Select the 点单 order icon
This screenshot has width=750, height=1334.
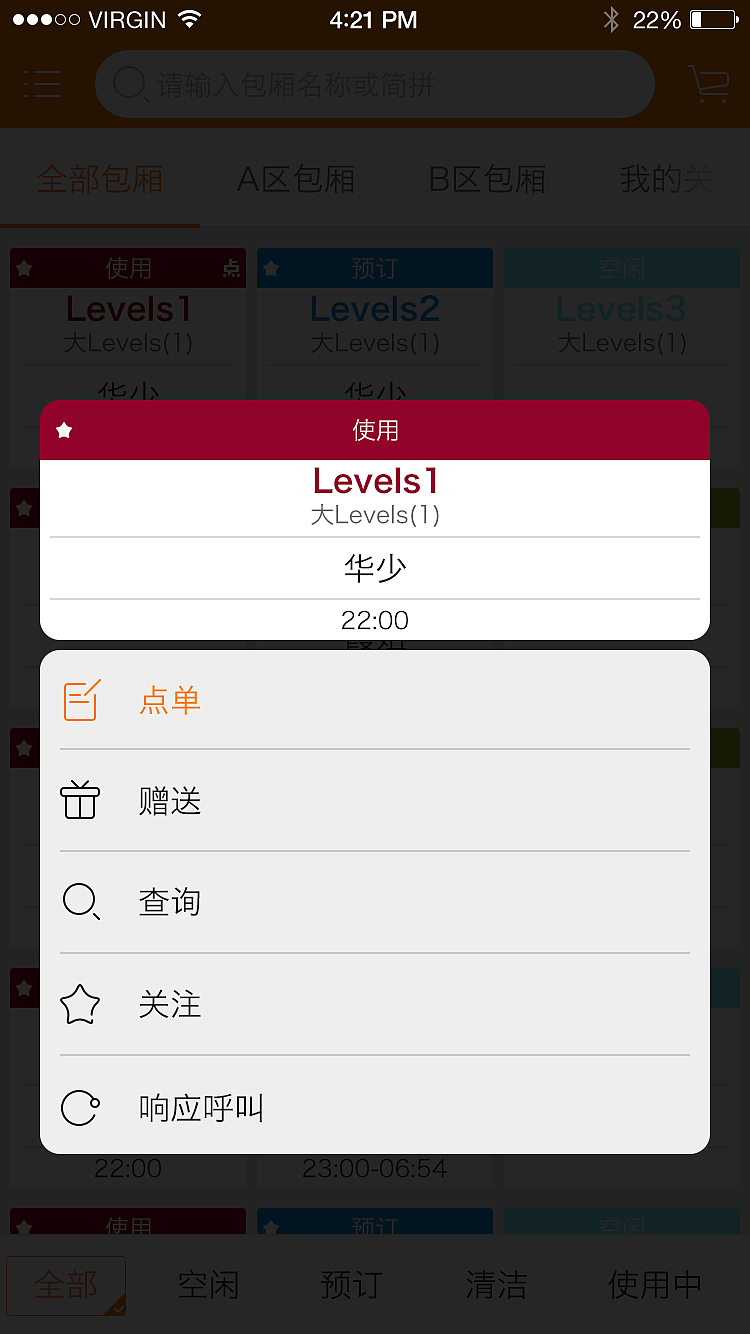coord(81,700)
